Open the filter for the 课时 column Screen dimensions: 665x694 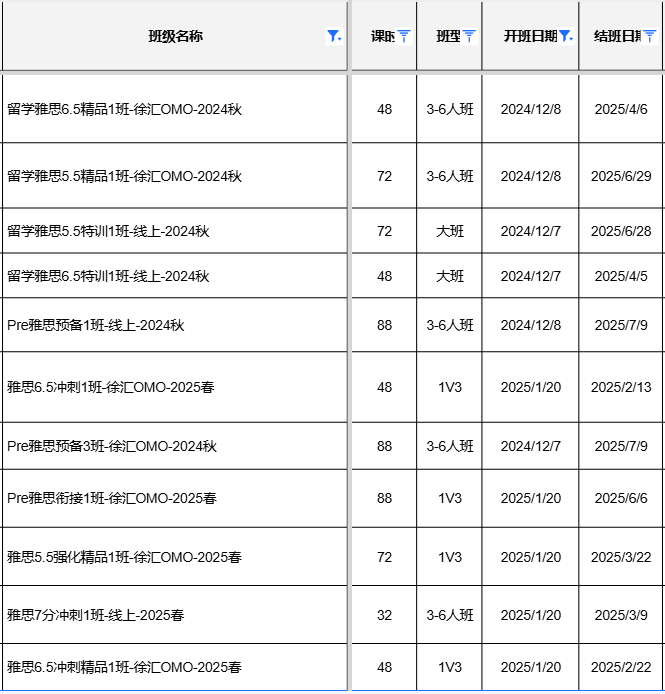(403, 36)
